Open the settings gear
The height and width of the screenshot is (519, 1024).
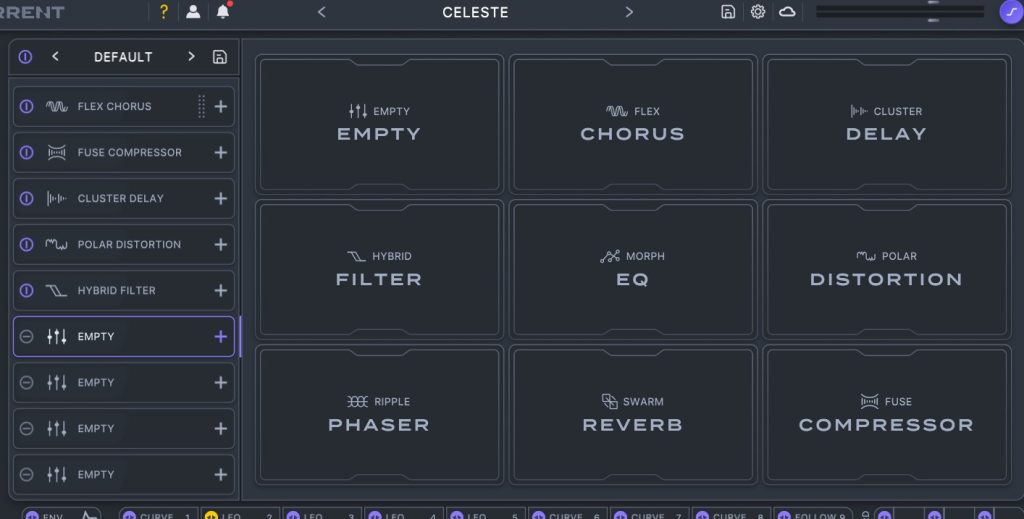click(x=758, y=12)
